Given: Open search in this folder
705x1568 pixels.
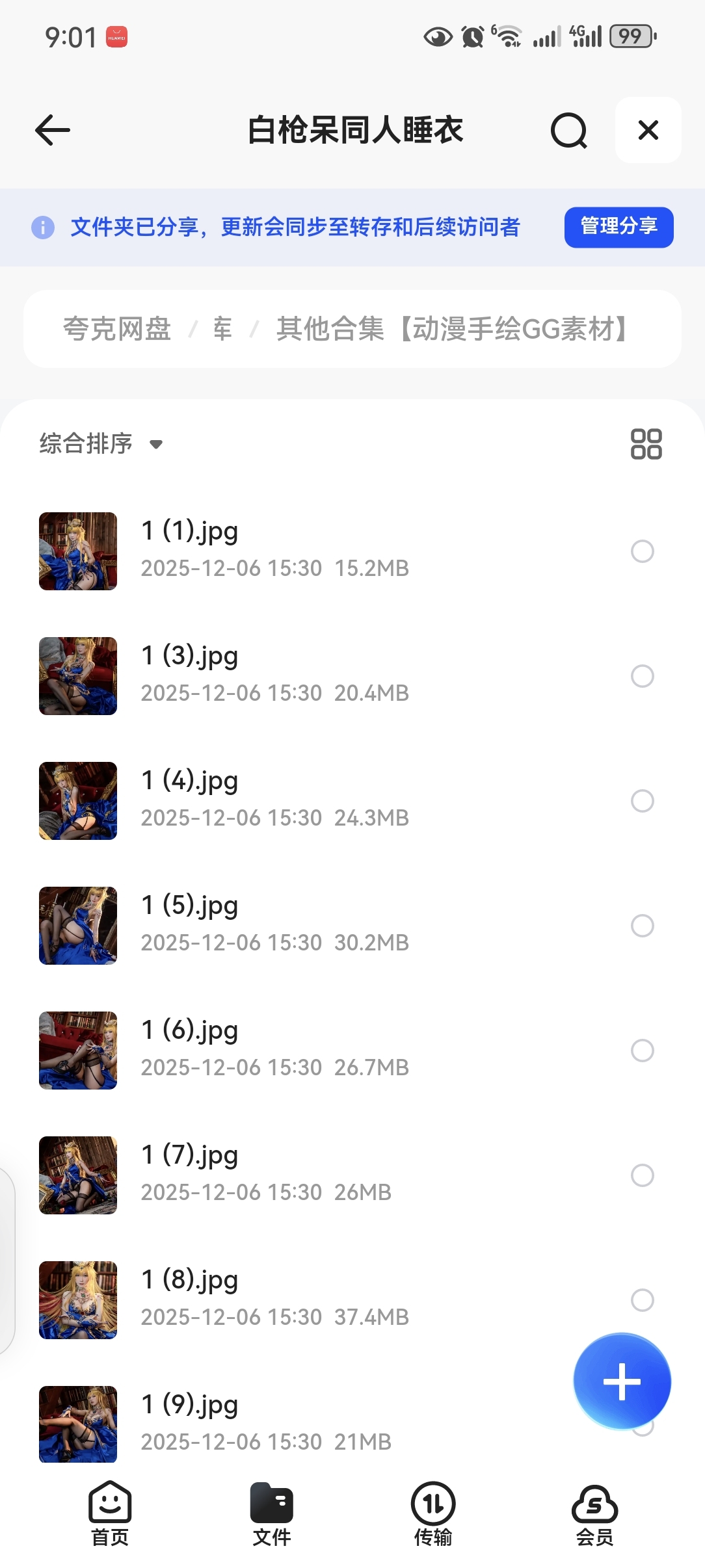Looking at the screenshot, I should click(568, 131).
